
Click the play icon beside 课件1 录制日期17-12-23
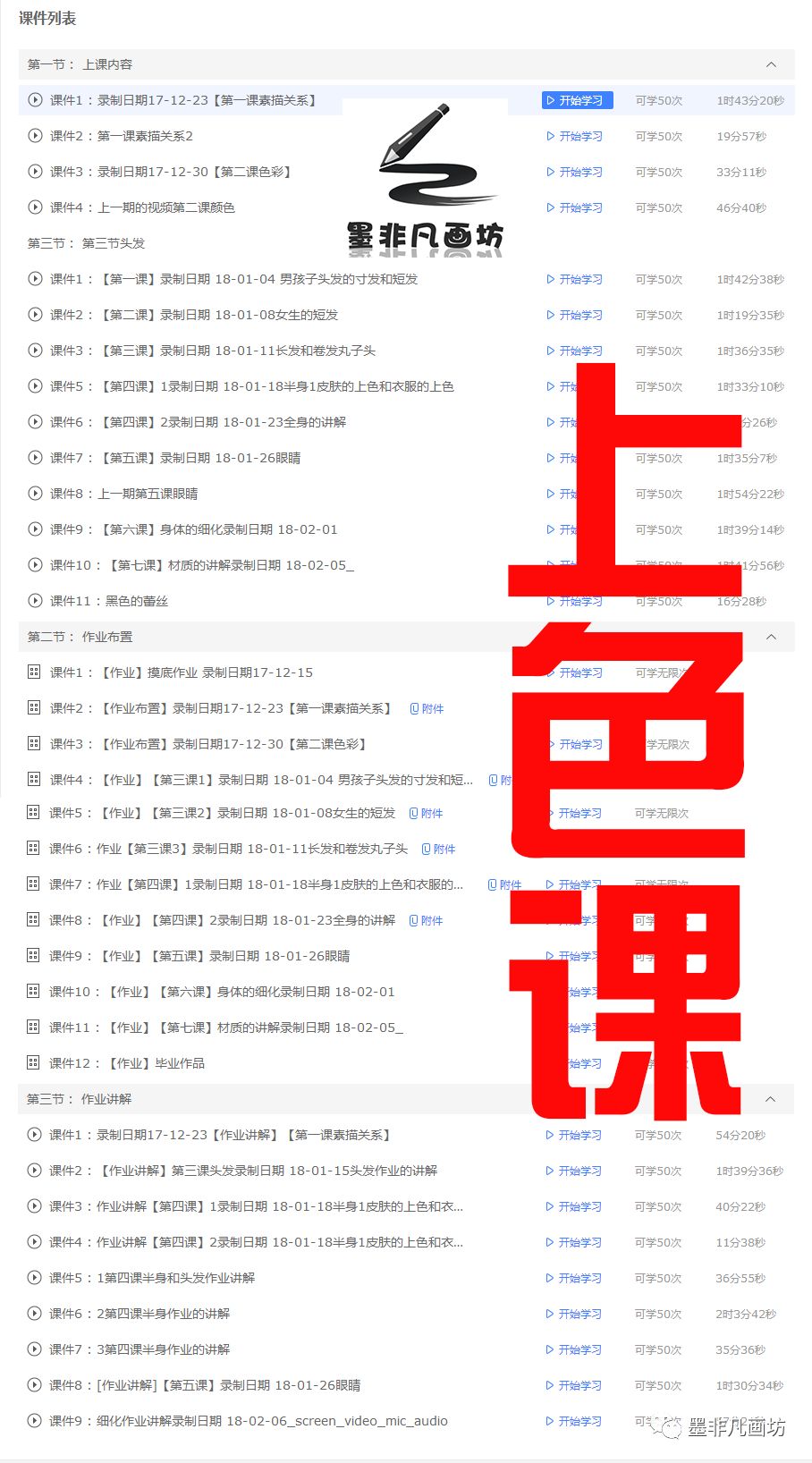(x=33, y=100)
